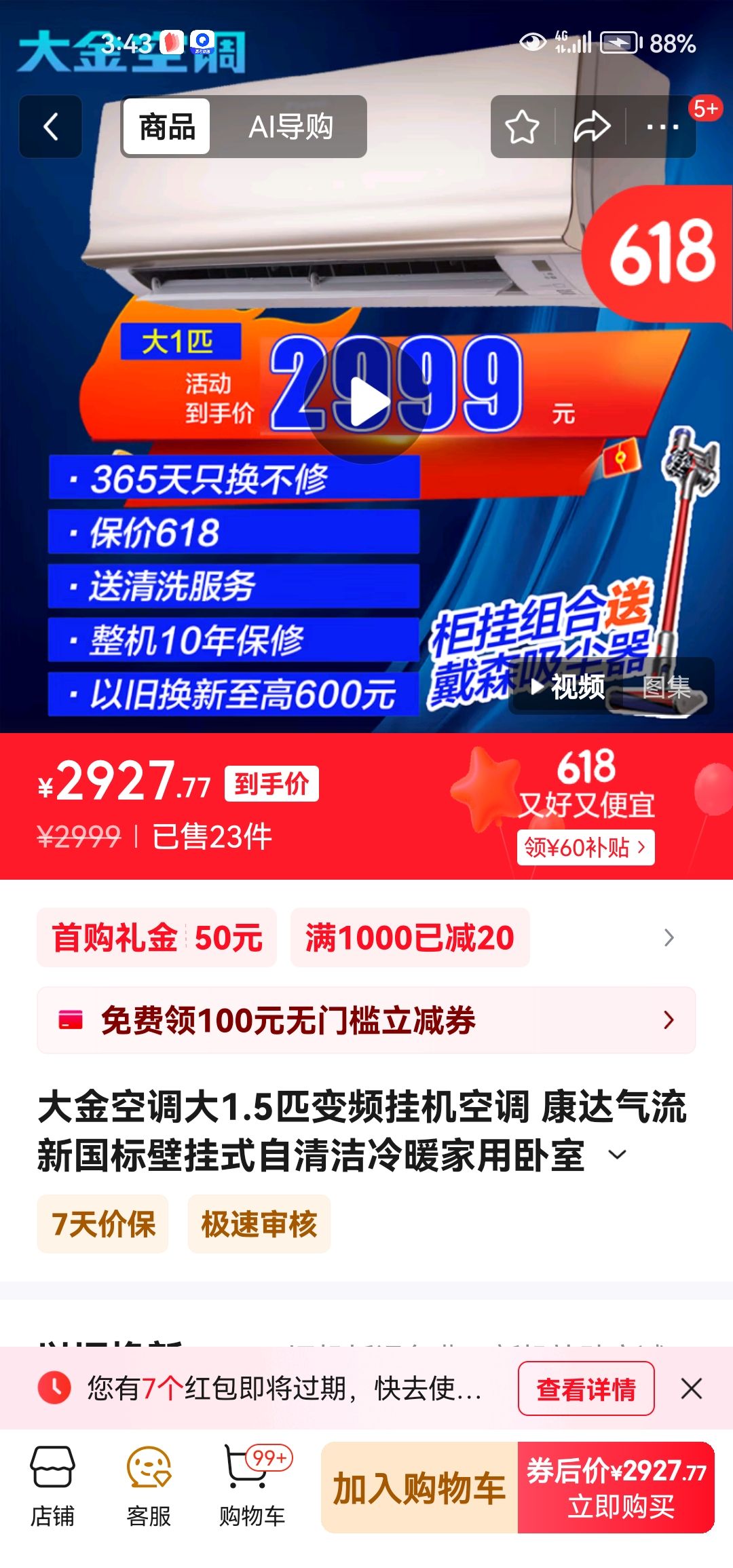Dismiss the red packet expiry banner
This screenshot has height=1568, width=733.
point(691,1389)
